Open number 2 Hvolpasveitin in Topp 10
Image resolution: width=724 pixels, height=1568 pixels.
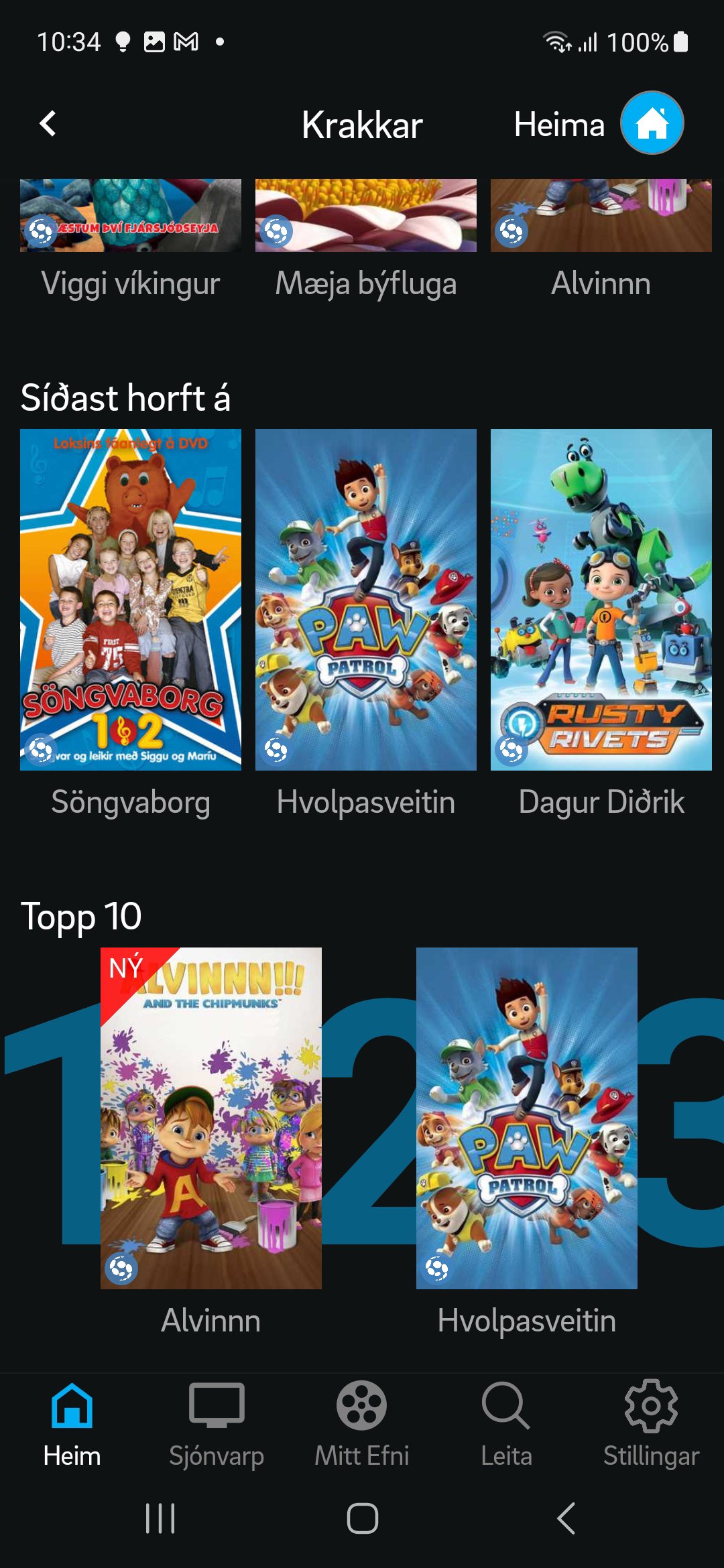[526, 1118]
